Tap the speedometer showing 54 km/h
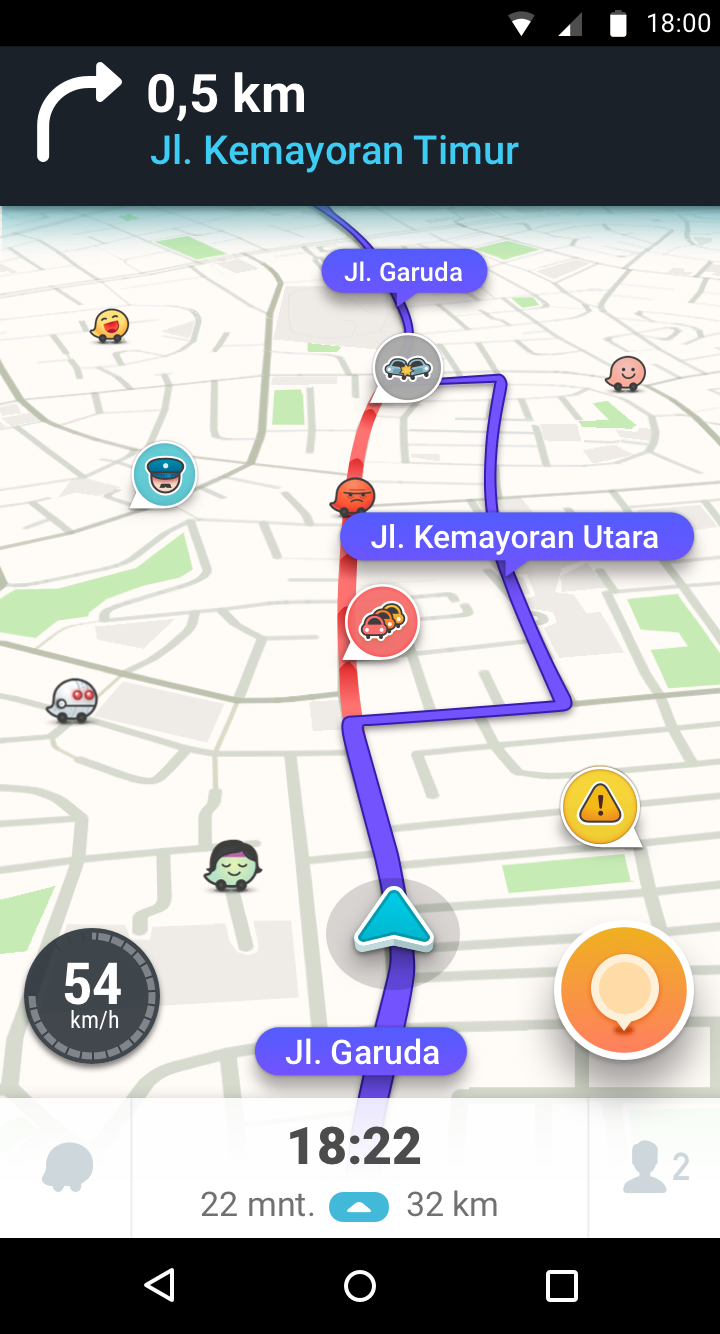Image resolution: width=720 pixels, height=1334 pixels. (92, 995)
